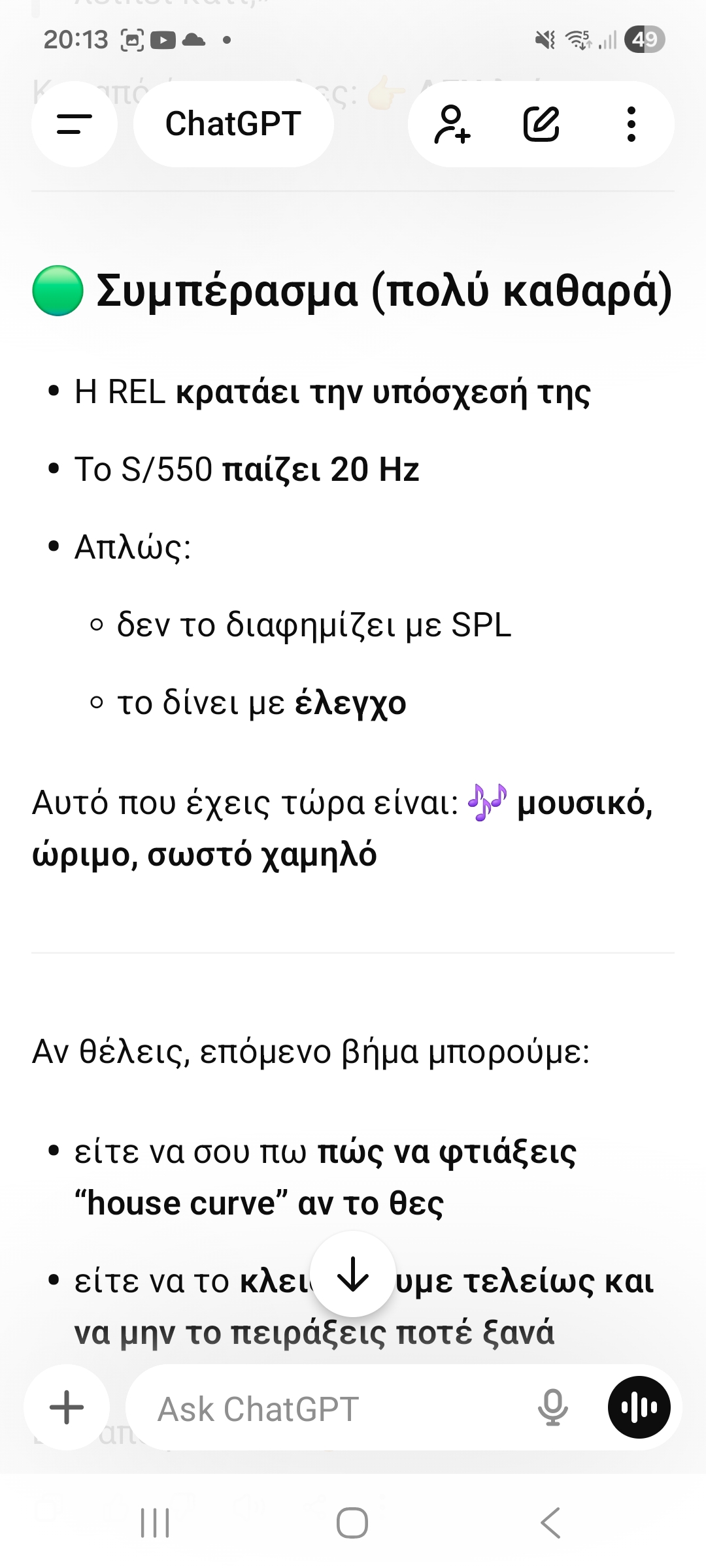Tap the add people icon
Screen dimensions: 706x1568
452,124
